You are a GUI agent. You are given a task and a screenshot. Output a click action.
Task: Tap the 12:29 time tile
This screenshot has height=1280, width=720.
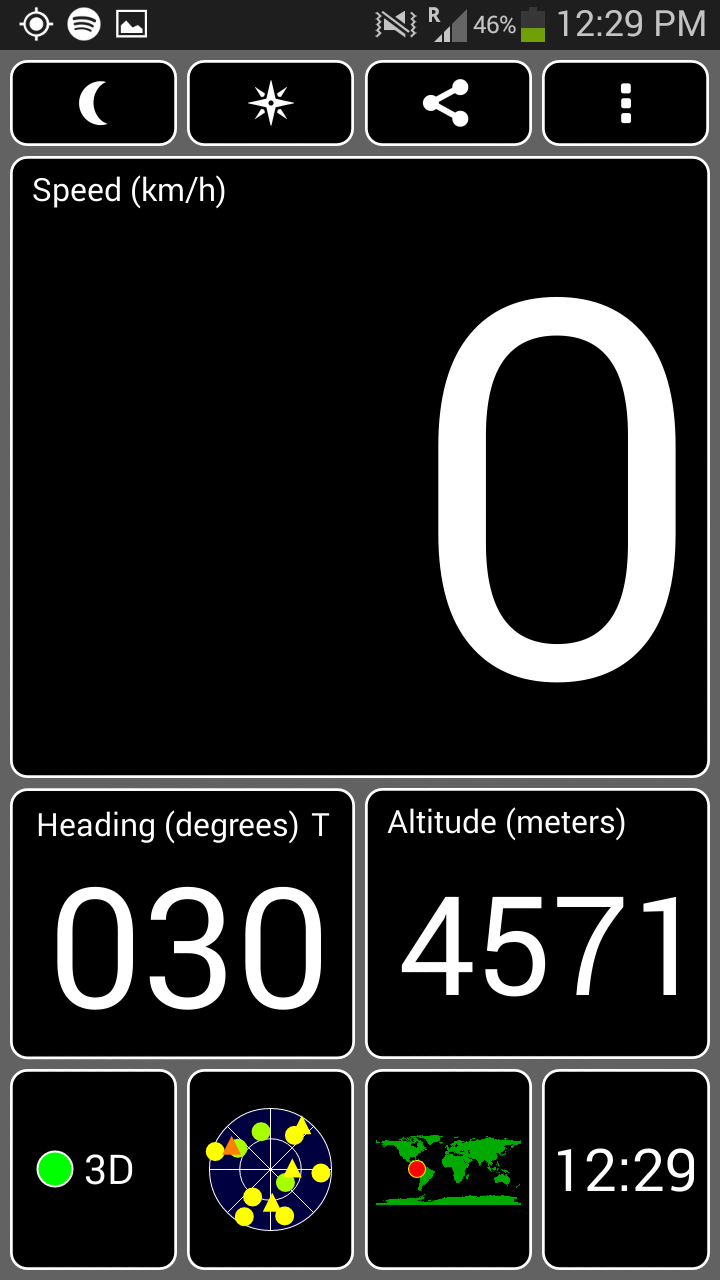(x=626, y=1169)
